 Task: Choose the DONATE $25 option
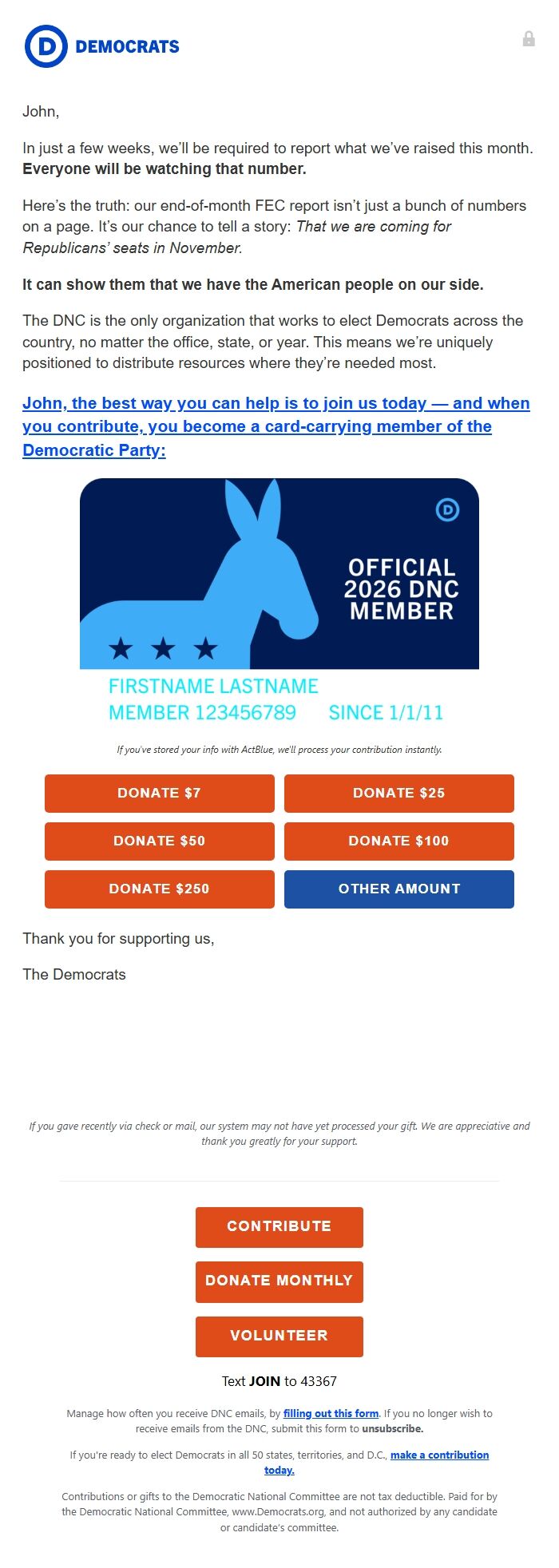pyautogui.click(x=398, y=793)
